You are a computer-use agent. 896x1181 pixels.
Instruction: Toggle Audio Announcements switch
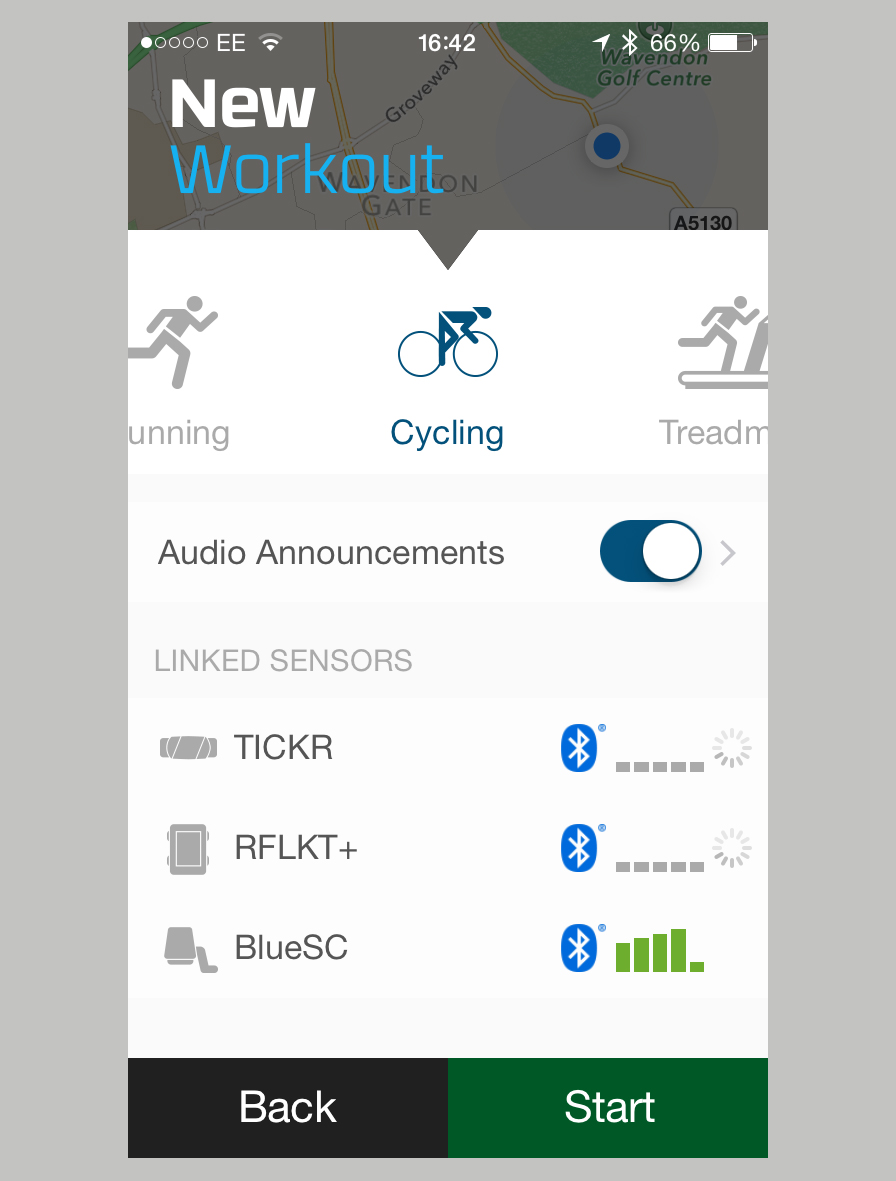650,551
